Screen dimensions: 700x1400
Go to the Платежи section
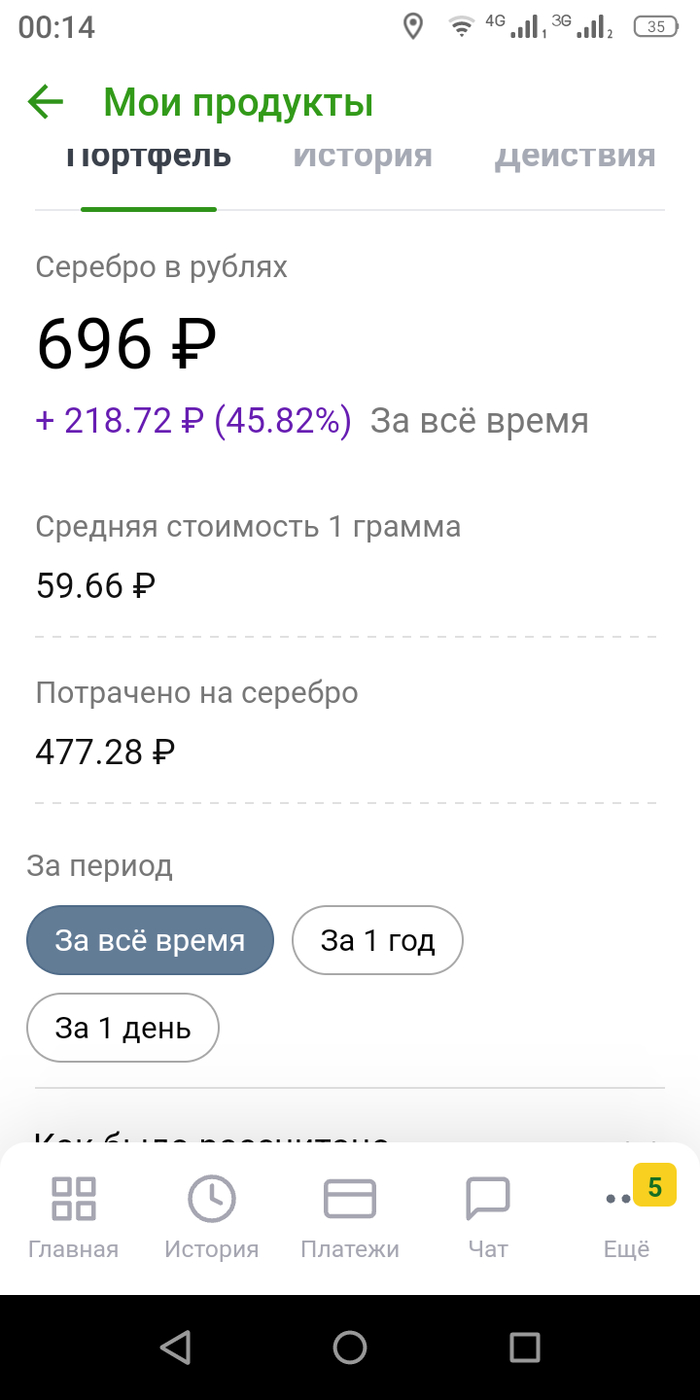(x=350, y=1216)
